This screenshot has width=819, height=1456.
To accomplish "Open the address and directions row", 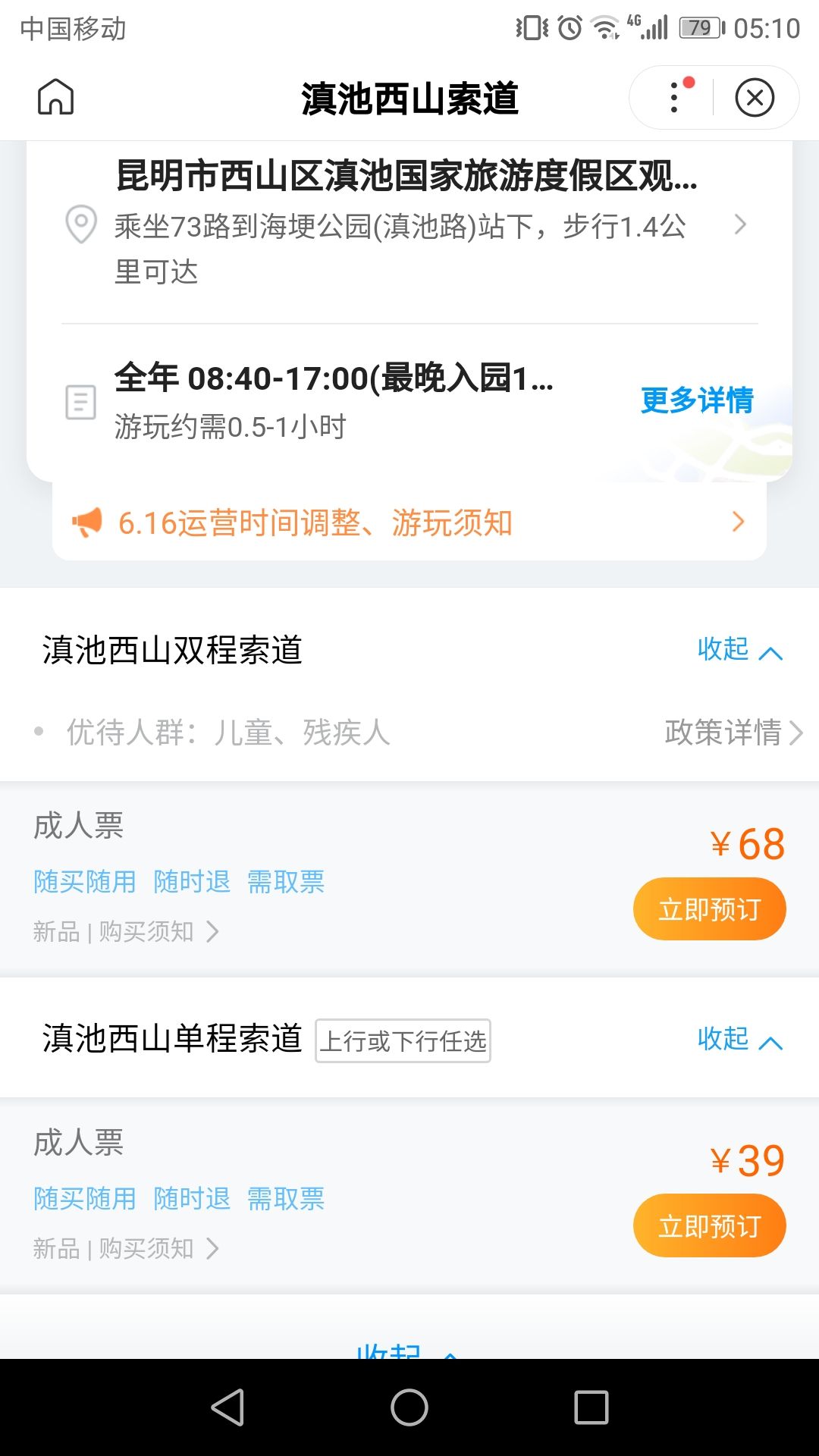I will (409, 224).
